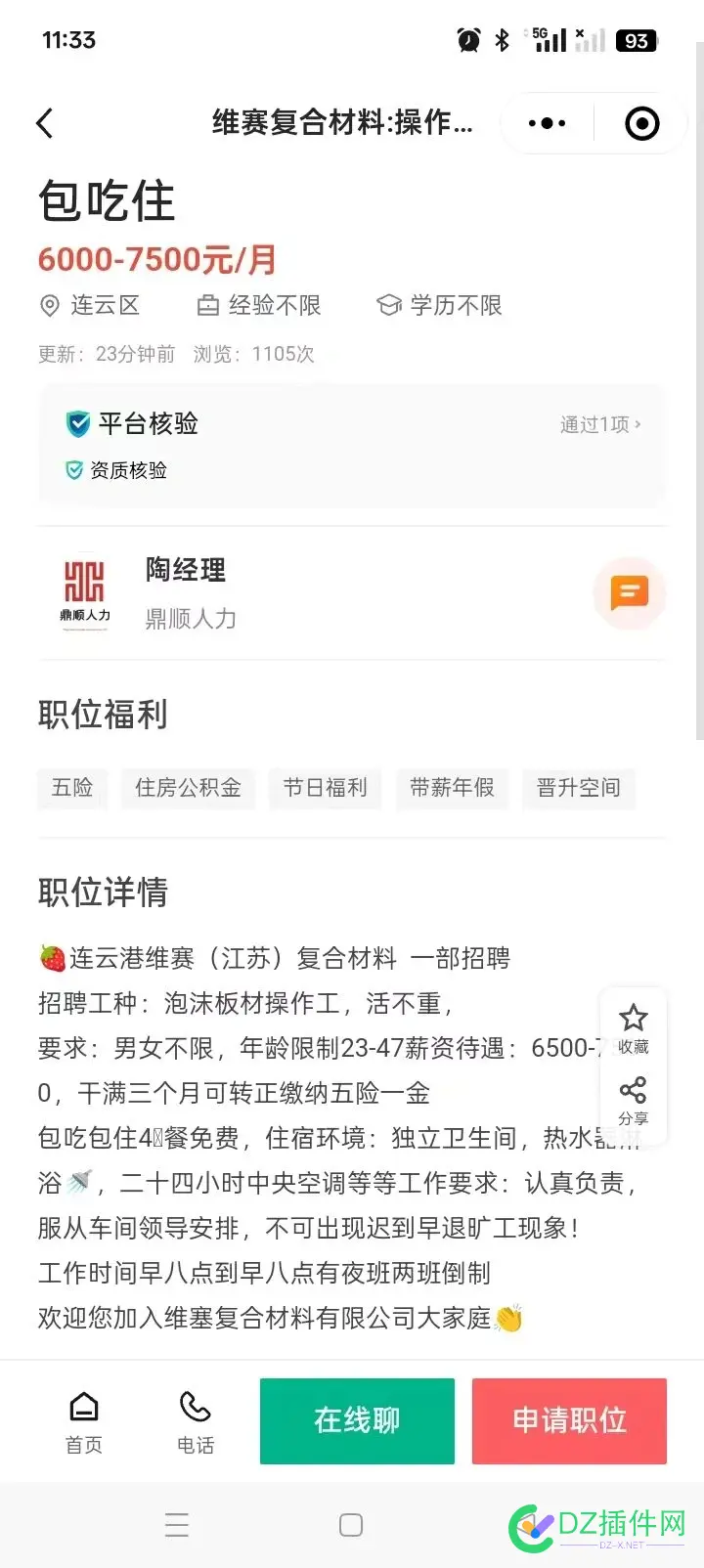Select the 住房公积金 benefit tag

187,789
